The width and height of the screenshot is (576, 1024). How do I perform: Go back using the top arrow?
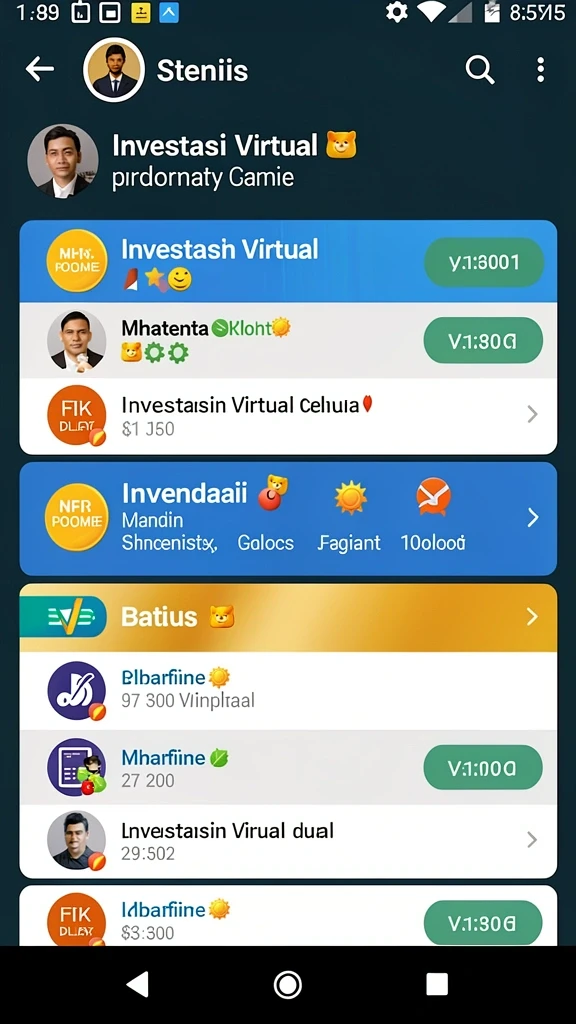click(x=40, y=69)
